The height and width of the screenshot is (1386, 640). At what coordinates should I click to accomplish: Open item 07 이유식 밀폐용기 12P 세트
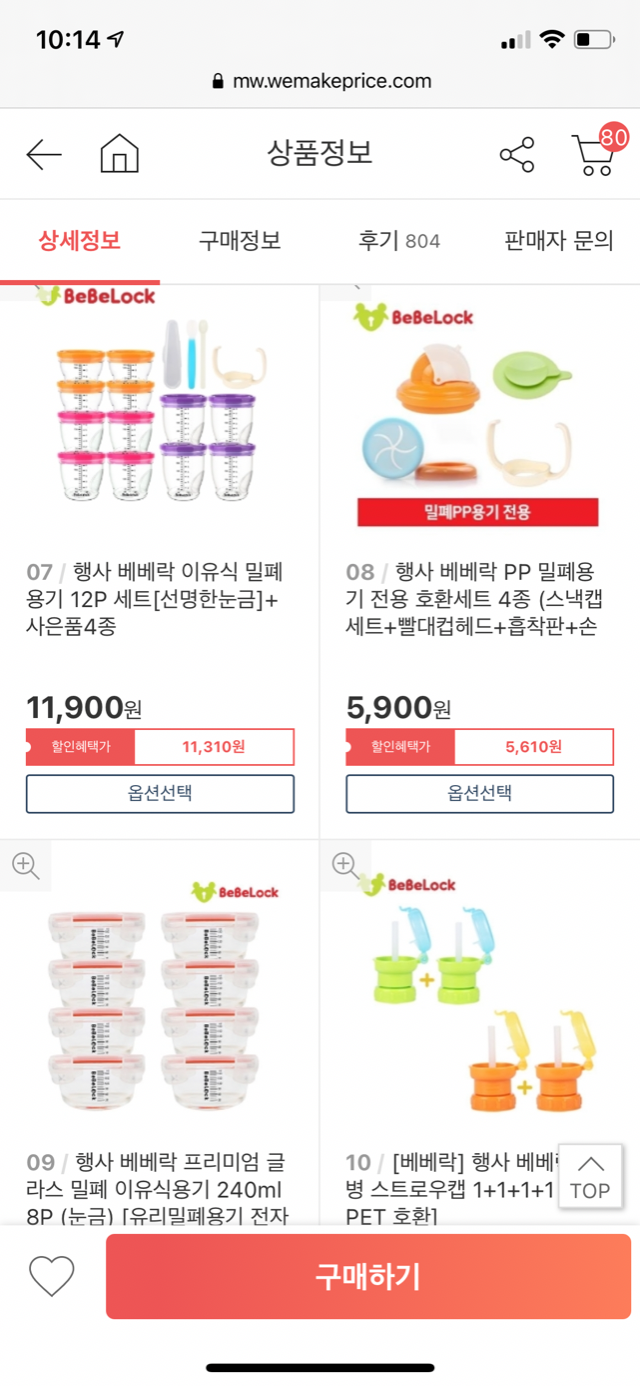click(x=155, y=599)
